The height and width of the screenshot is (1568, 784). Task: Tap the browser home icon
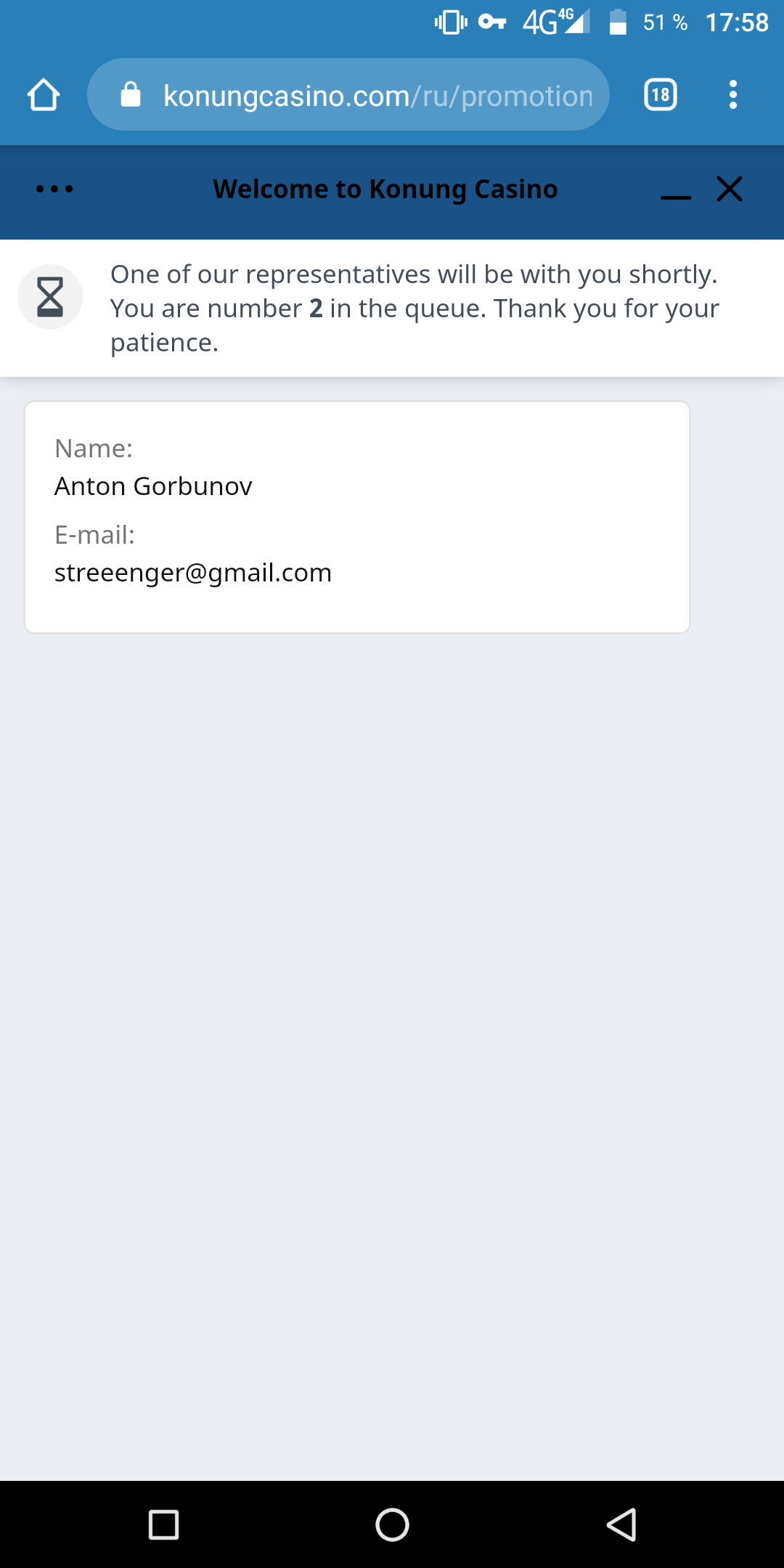44,94
